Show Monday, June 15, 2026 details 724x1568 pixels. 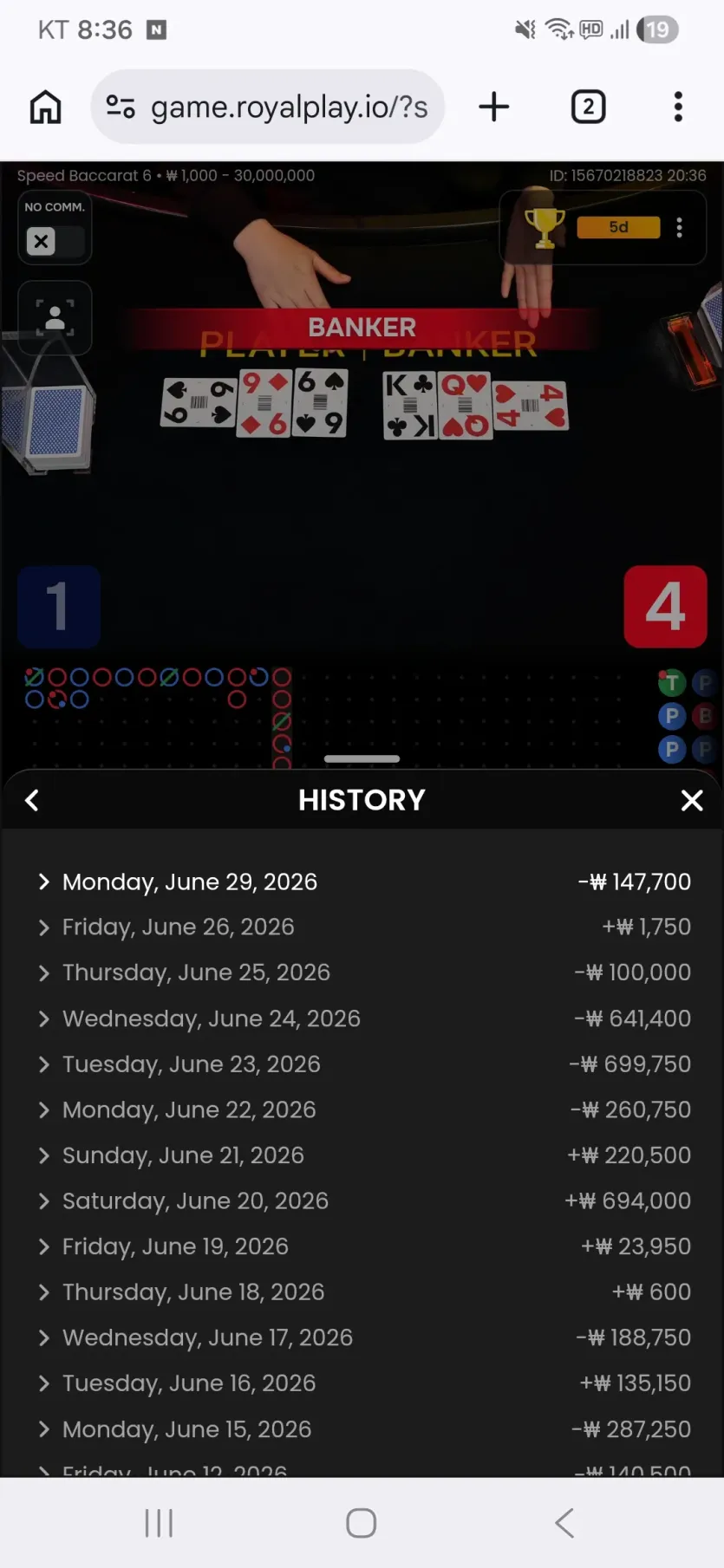click(x=362, y=1428)
